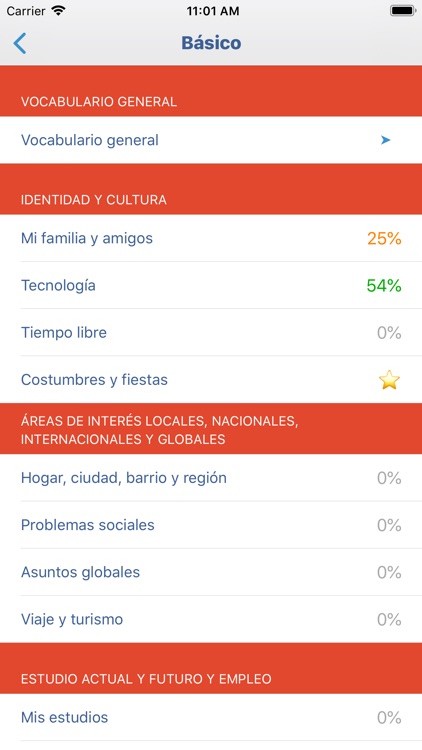This screenshot has height=750, width=422.
Task: Open Hogar, ciudad, barrio y región
Action: pyautogui.click(x=211, y=478)
